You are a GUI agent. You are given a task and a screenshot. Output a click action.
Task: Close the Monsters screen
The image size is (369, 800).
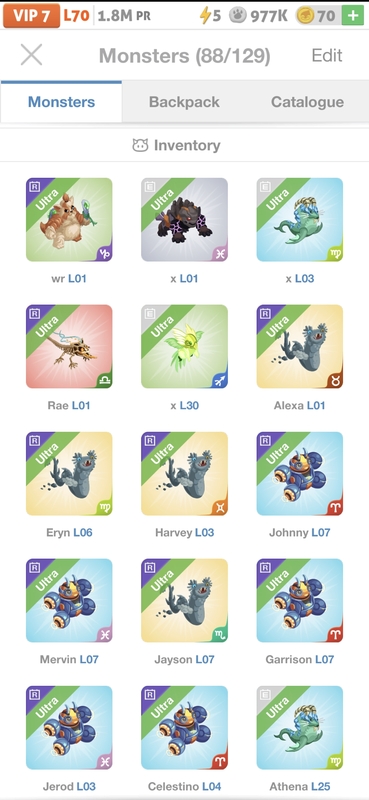[32, 55]
